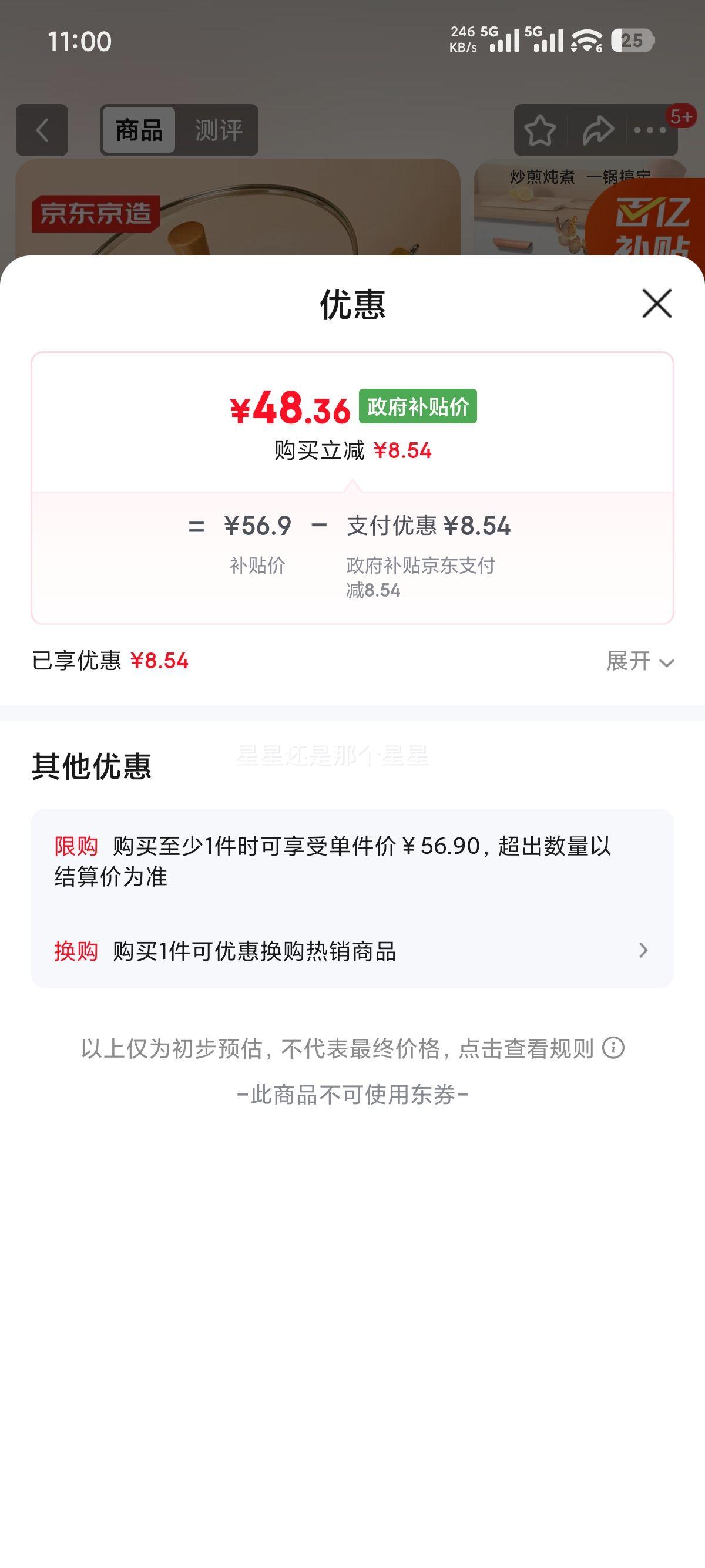Tap the 购买立减 ¥8.54 text
705x1568 pixels.
coord(352,452)
